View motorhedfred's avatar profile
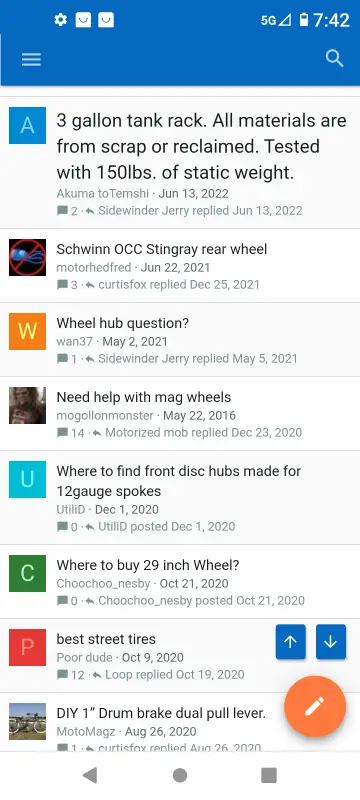The width and height of the screenshot is (360, 800). coord(28,258)
